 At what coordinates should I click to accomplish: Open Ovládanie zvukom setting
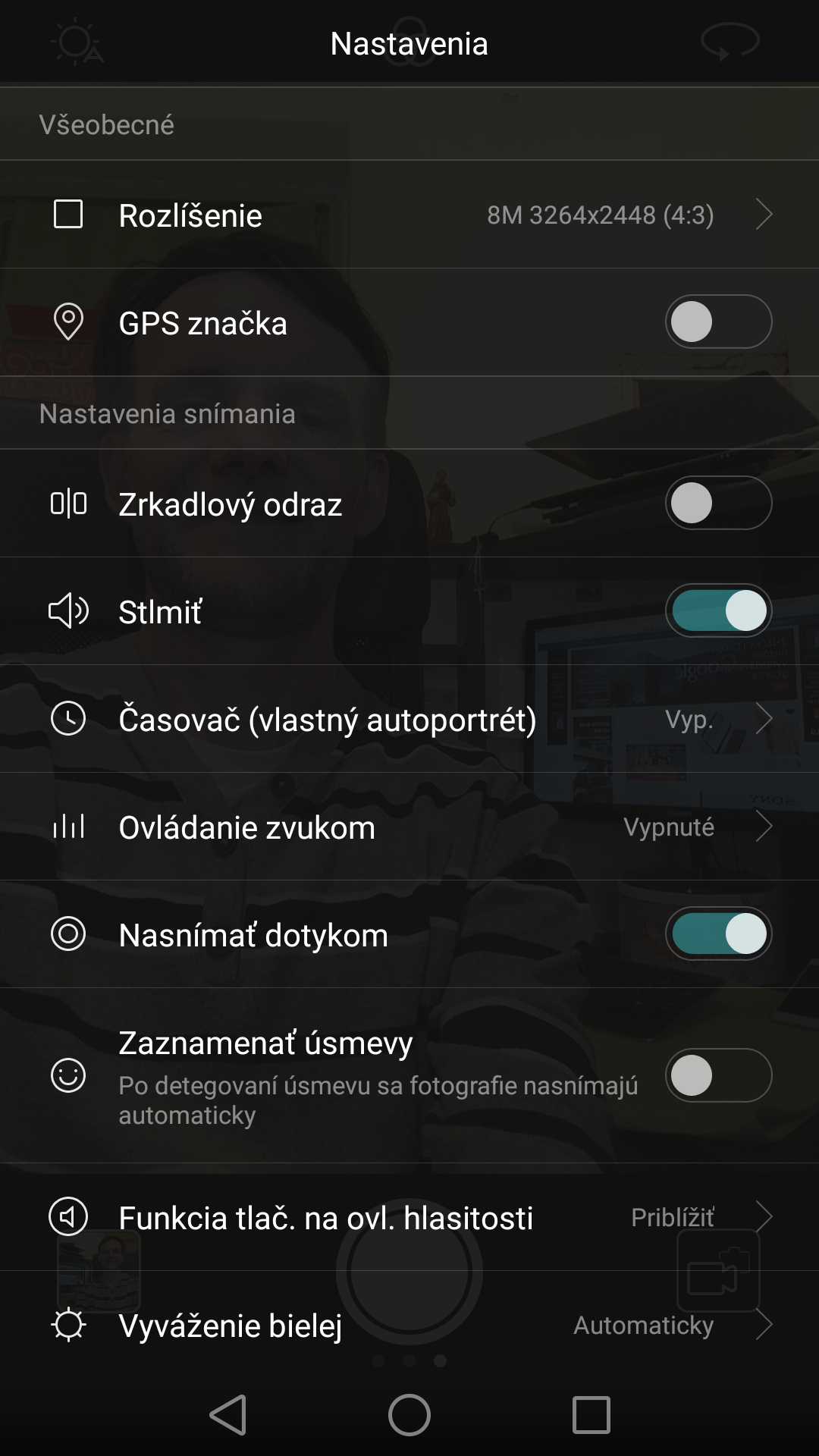click(409, 827)
